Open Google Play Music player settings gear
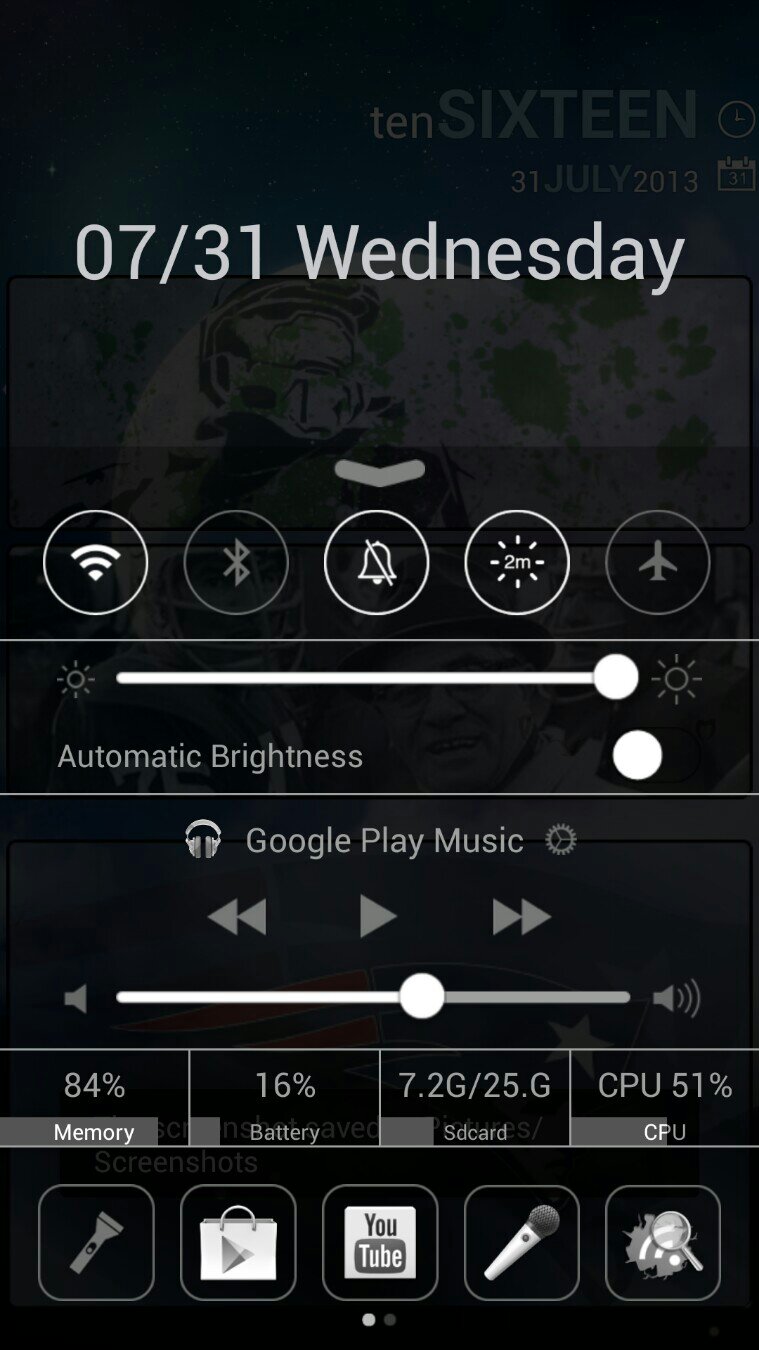The height and width of the screenshot is (1350, 759). [x=560, y=840]
